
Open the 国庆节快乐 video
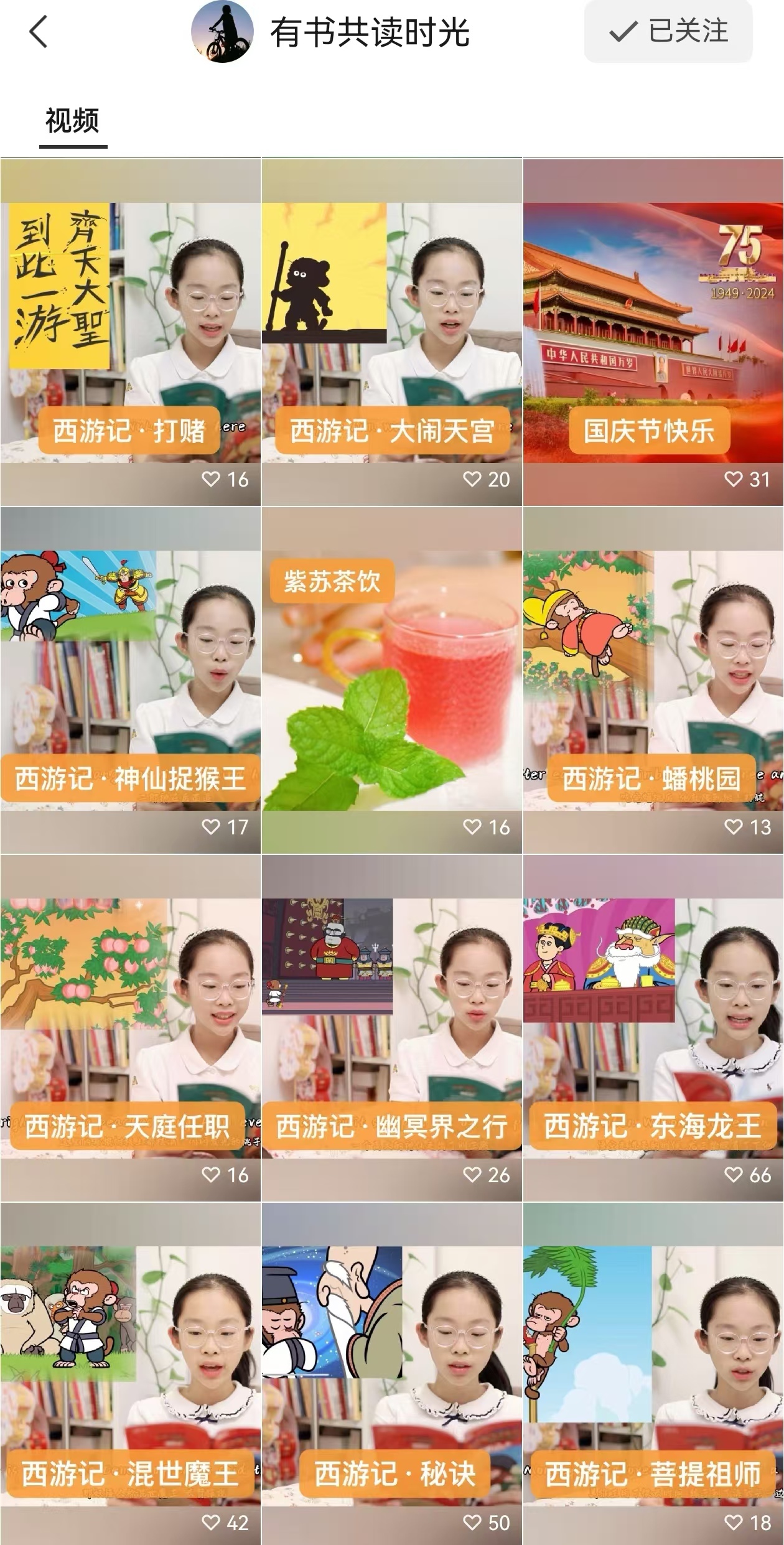coord(653,332)
